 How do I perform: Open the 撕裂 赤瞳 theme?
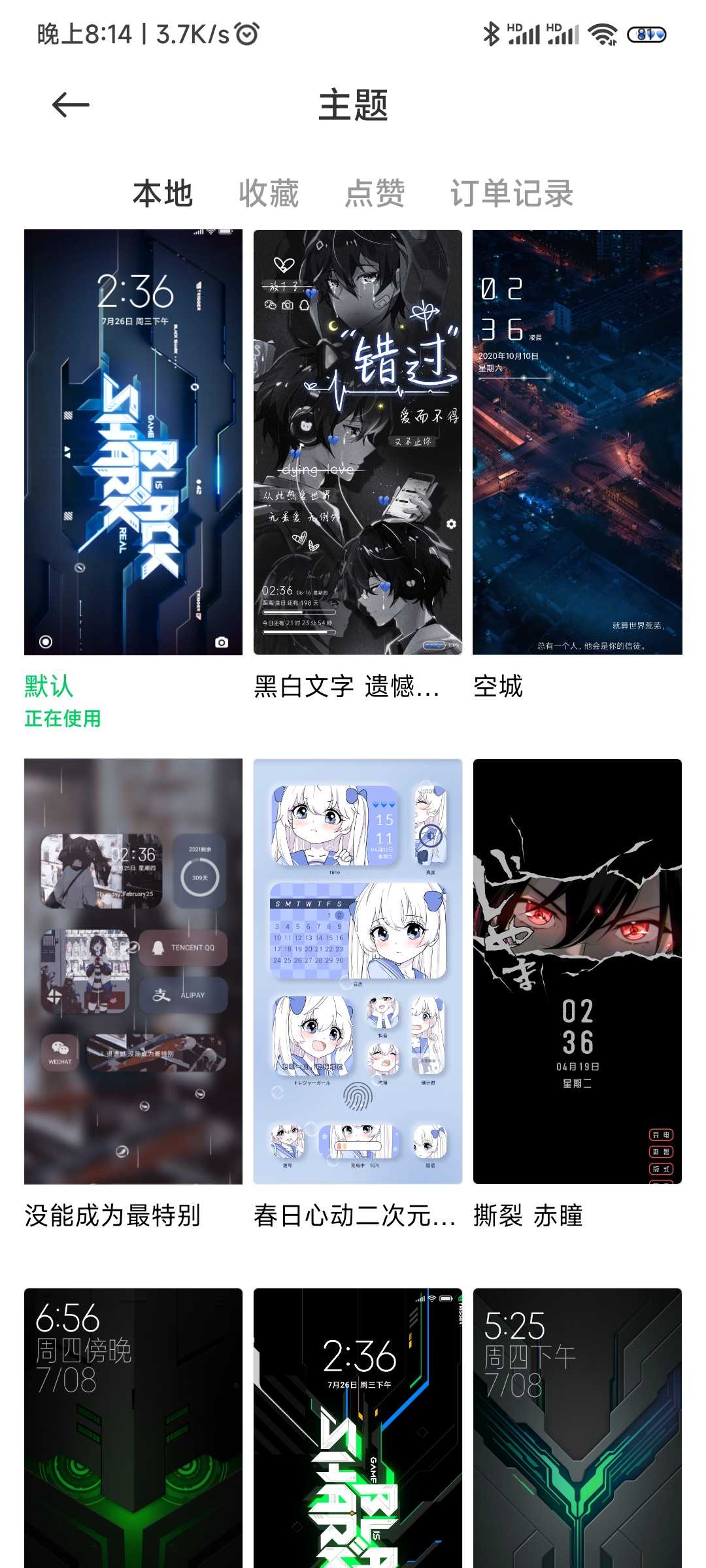click(577, 972)
